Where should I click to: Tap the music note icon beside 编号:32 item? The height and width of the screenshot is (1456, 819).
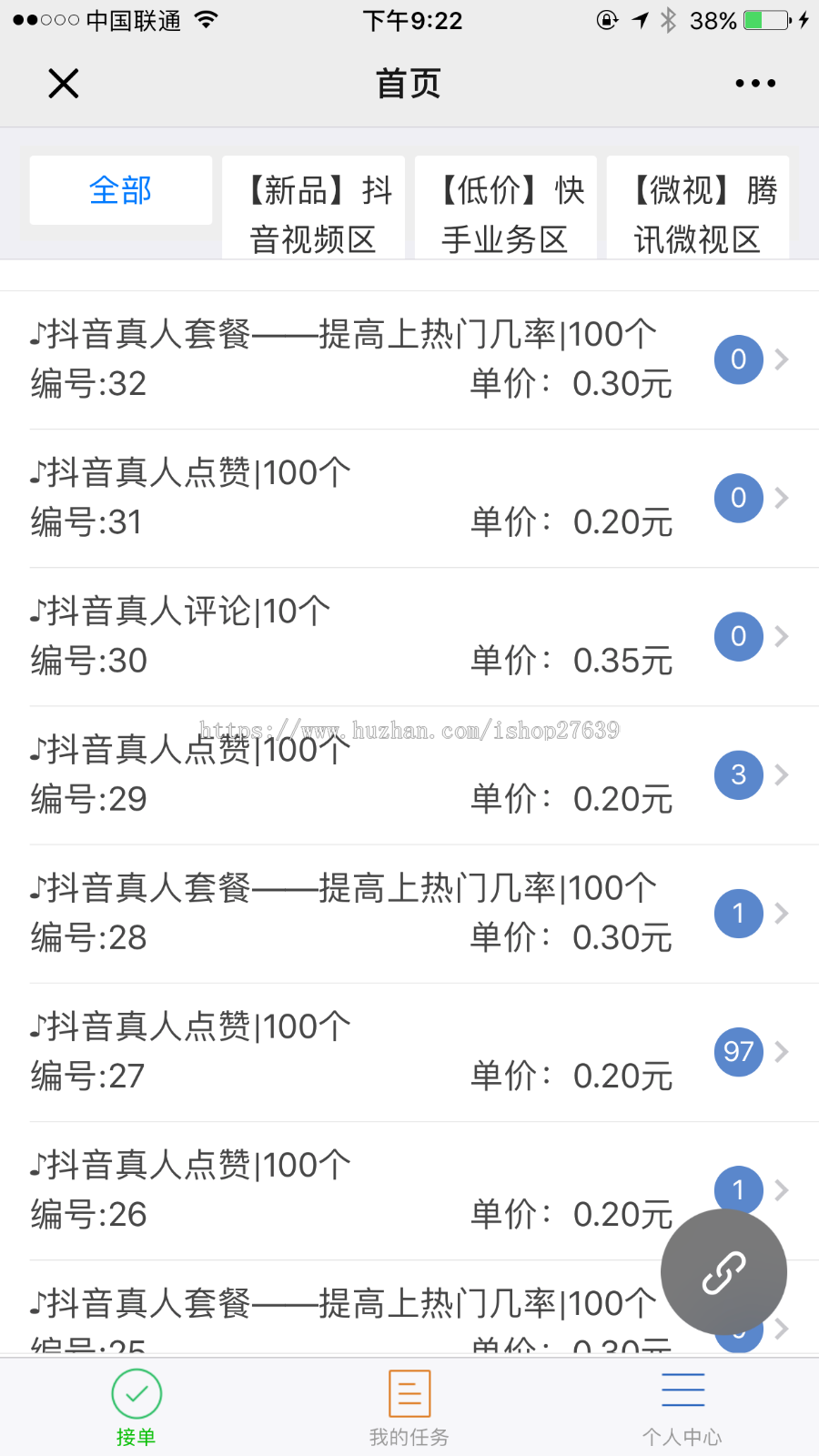click(x=36, y=333)
